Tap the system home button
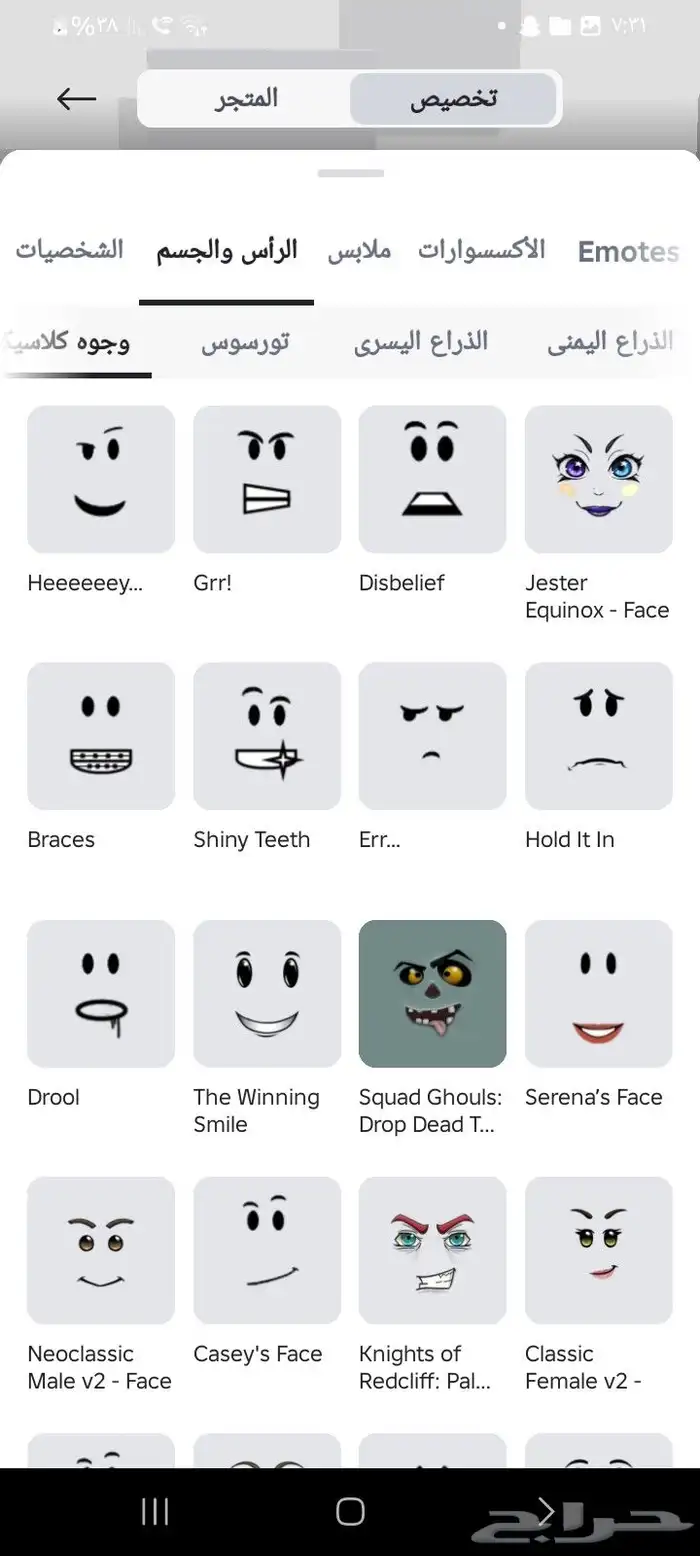The image size is (700, 1556). pyautogui.click(x=350, y=1511)
